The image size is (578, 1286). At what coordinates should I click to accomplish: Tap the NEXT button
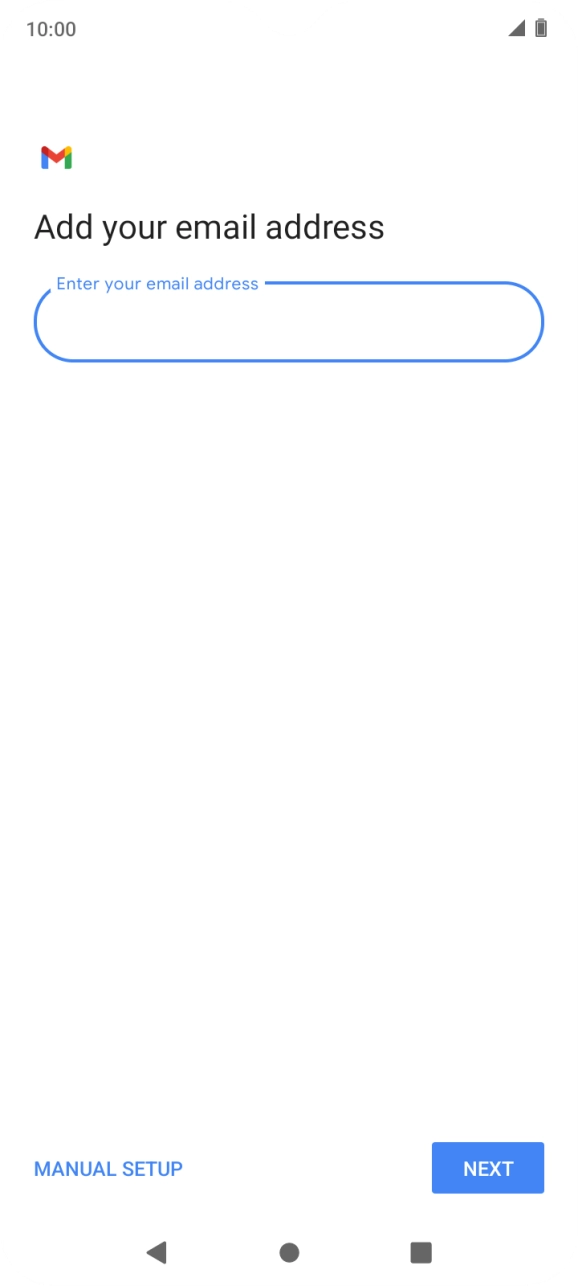pos(488,1168)
